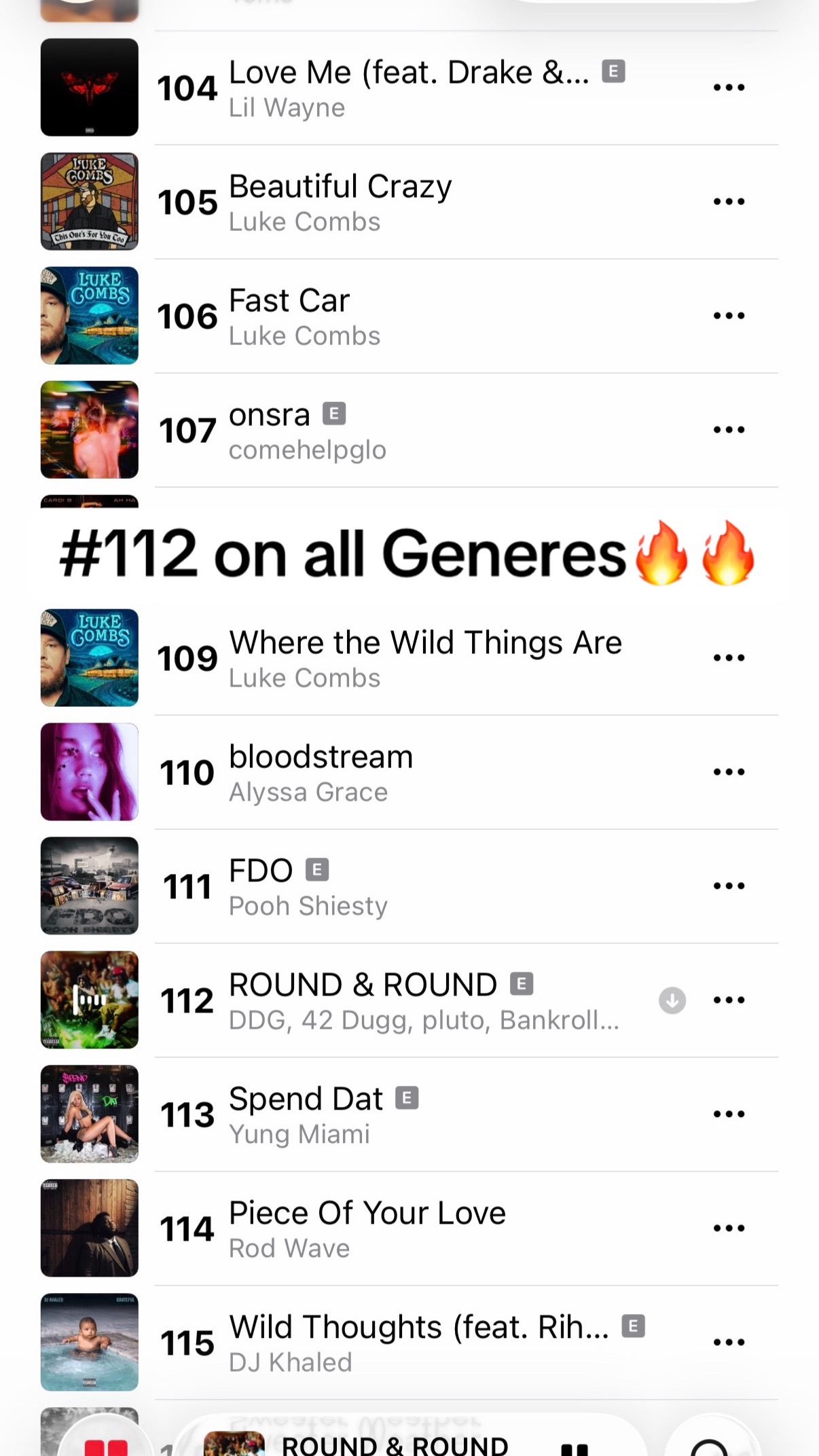The width and height of the screenshot is (819, 1456).
Task: Open more options for Fast Car
Action: [729, 316]
